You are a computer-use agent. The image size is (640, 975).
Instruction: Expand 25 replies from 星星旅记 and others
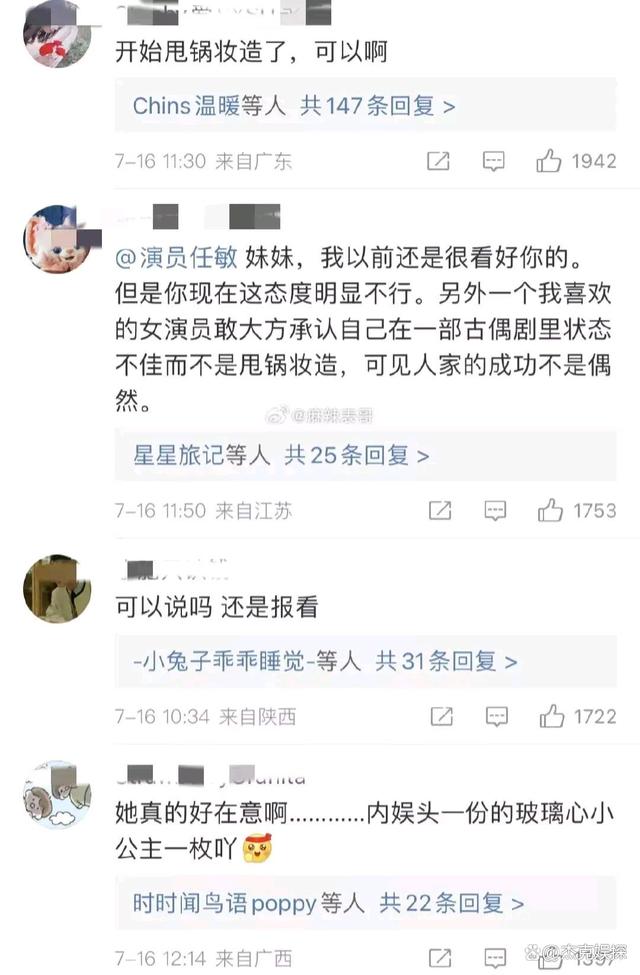281,456
